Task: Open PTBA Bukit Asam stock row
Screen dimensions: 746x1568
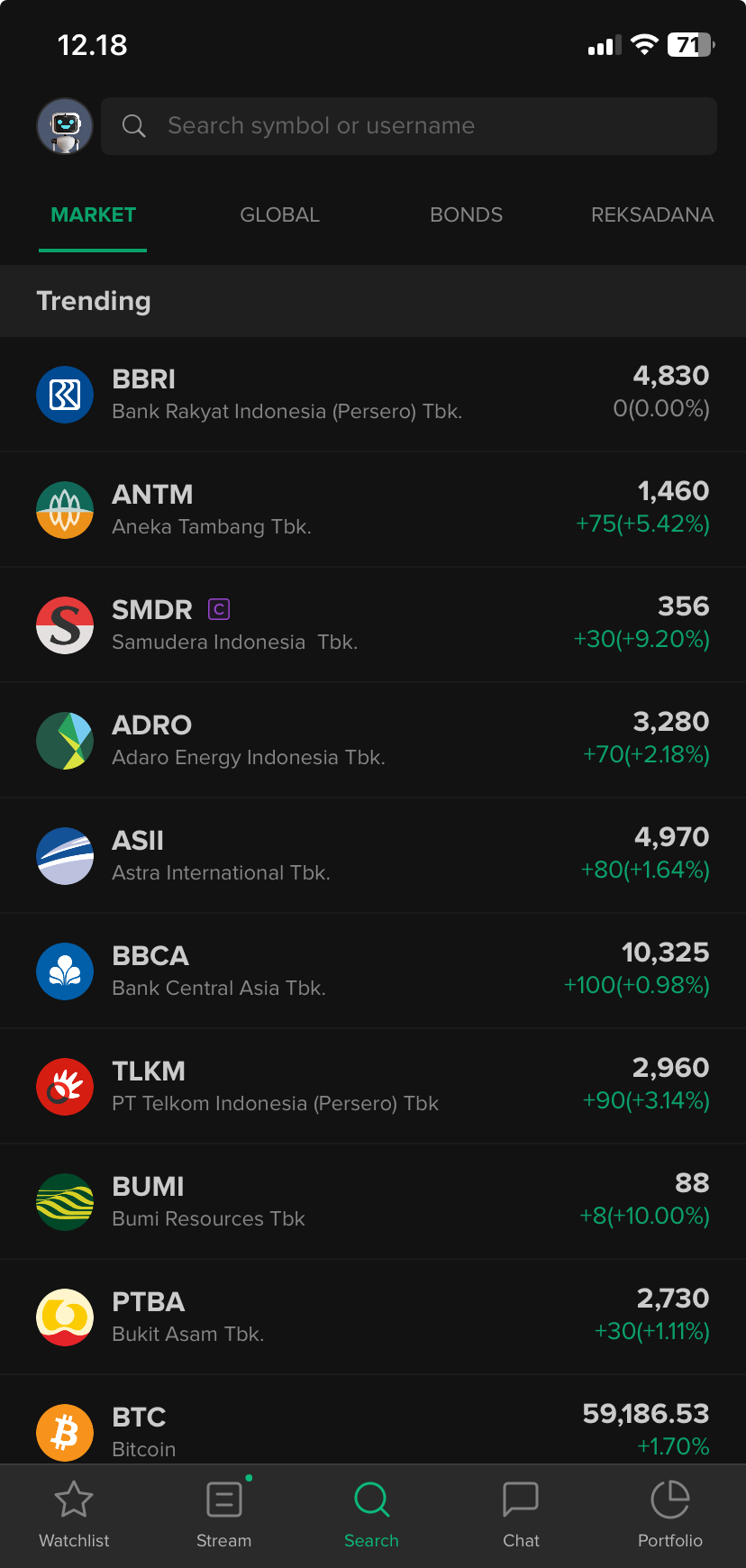Action: click(x=373, y=1317)
